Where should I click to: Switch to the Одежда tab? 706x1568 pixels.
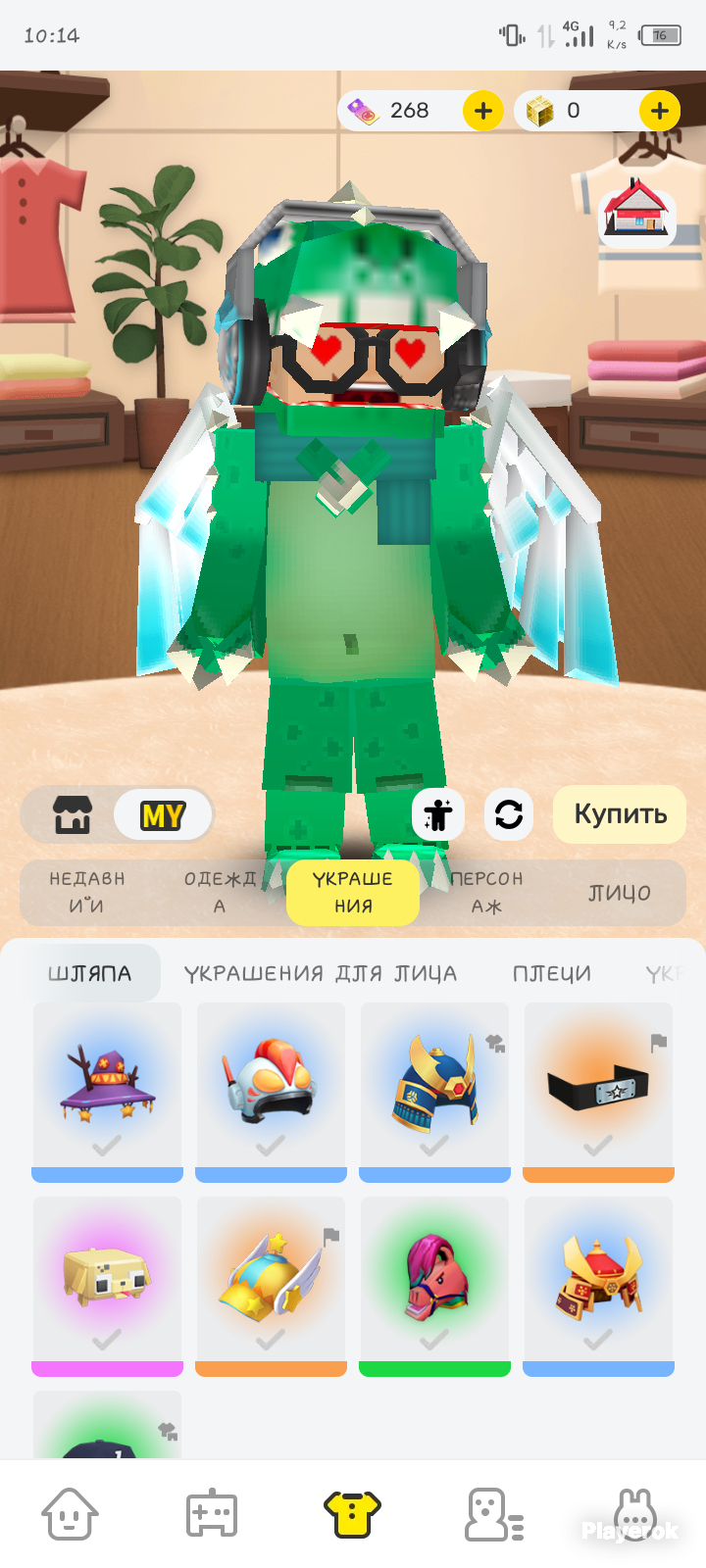click(x=220, y=892)
